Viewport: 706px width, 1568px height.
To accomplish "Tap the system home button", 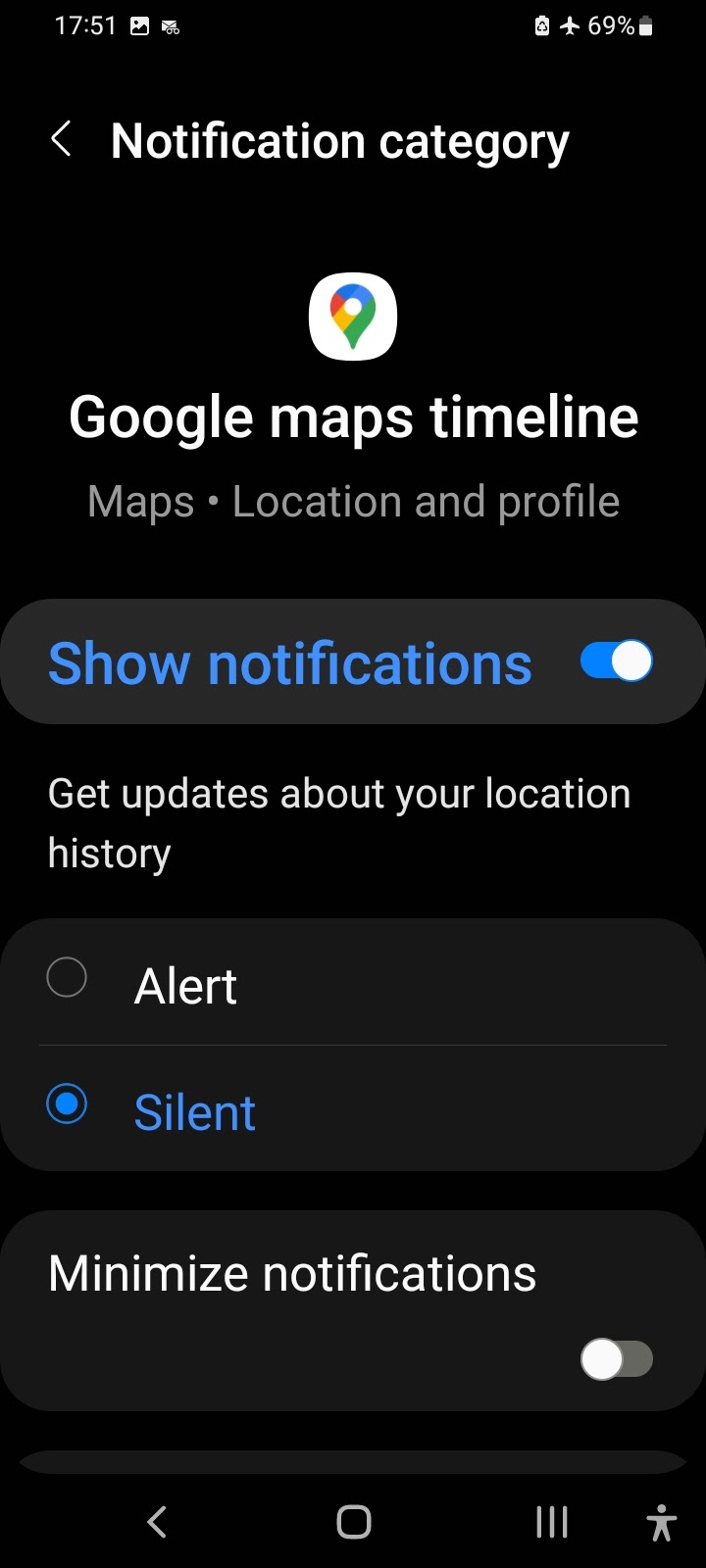I will (x=353, y=1522).
